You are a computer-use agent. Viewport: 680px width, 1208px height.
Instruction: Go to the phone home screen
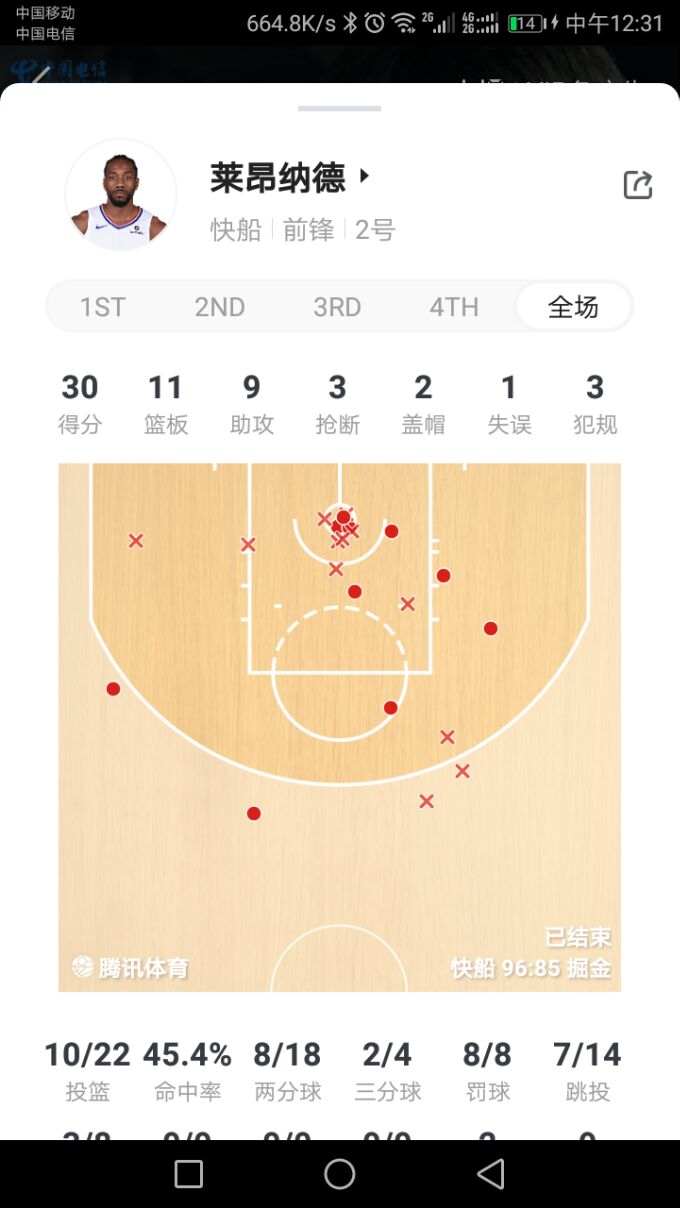(x=340, y=1174)
